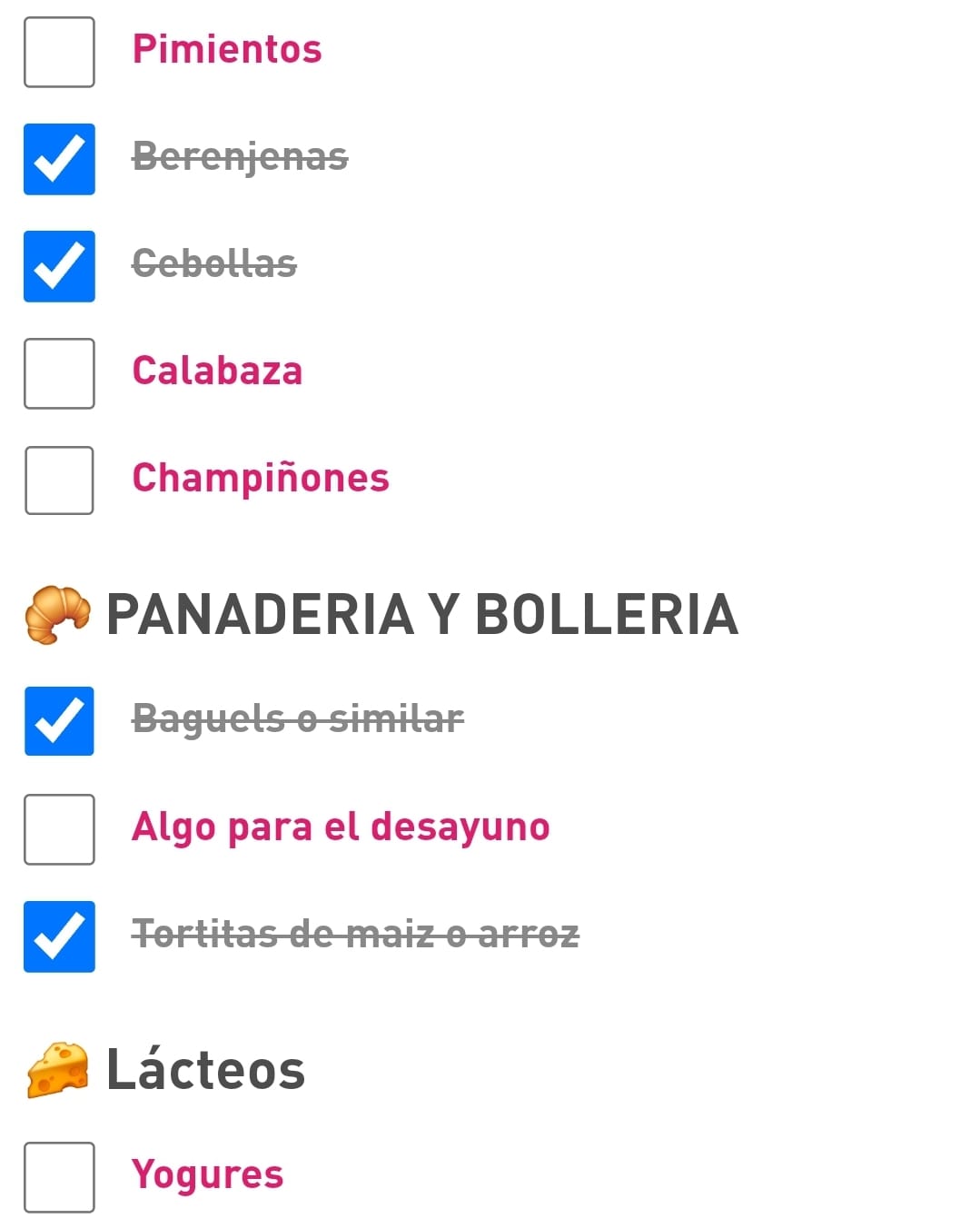Screen dimensions: 980x1228
Task: Check off Algo para el desayuno
Action: pos(59,829)
